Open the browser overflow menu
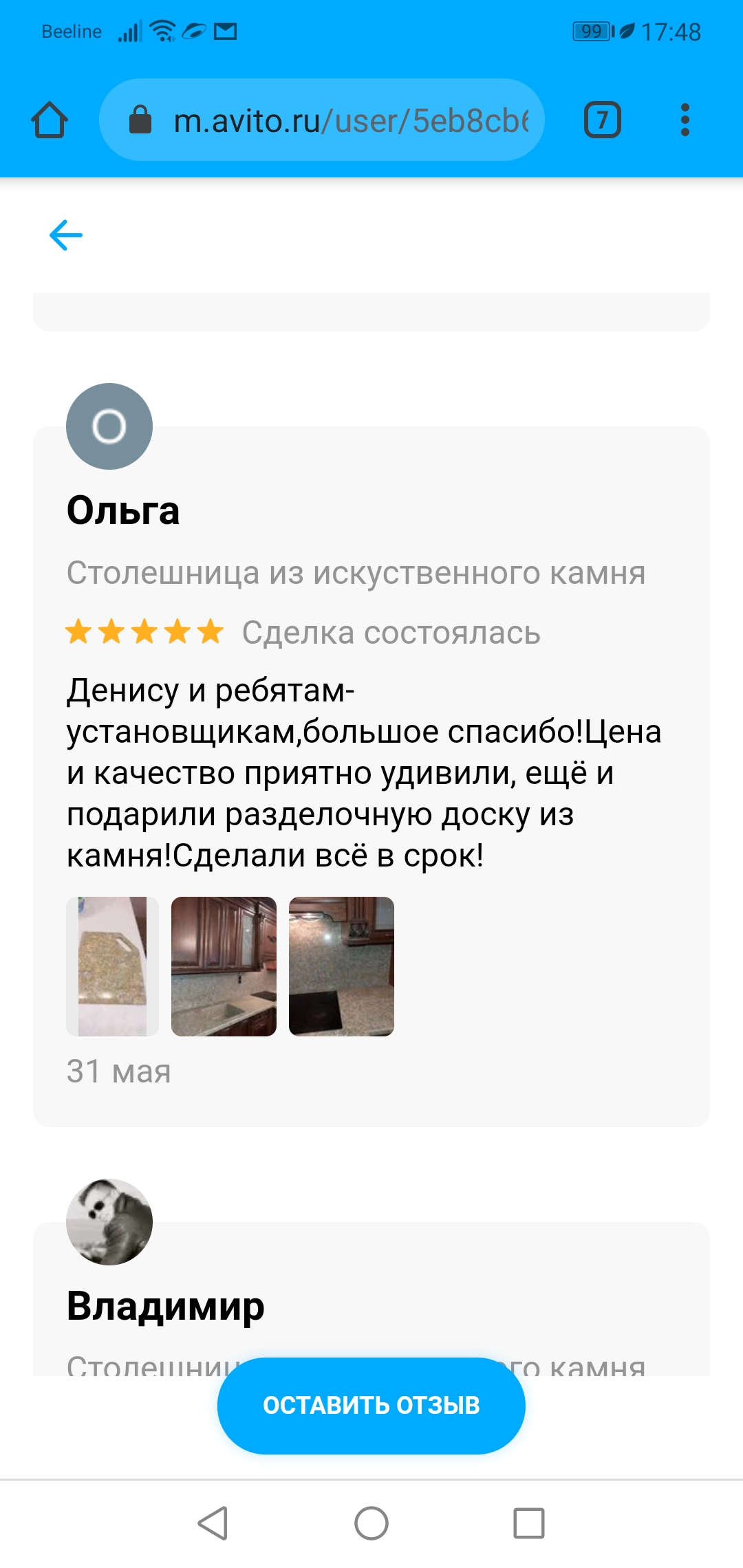 click(685, 120)
